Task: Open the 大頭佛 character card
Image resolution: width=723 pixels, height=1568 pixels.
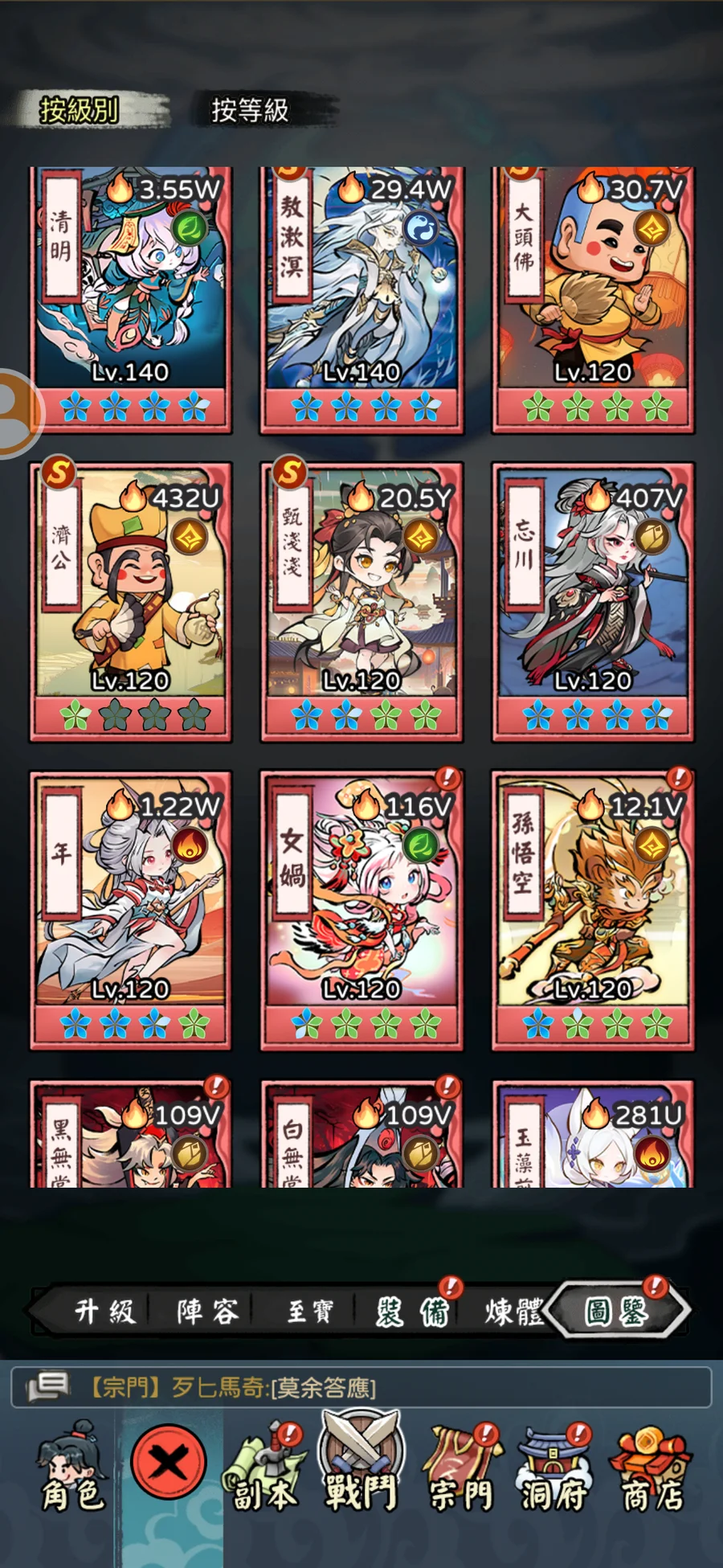Action: pos(593,299)
